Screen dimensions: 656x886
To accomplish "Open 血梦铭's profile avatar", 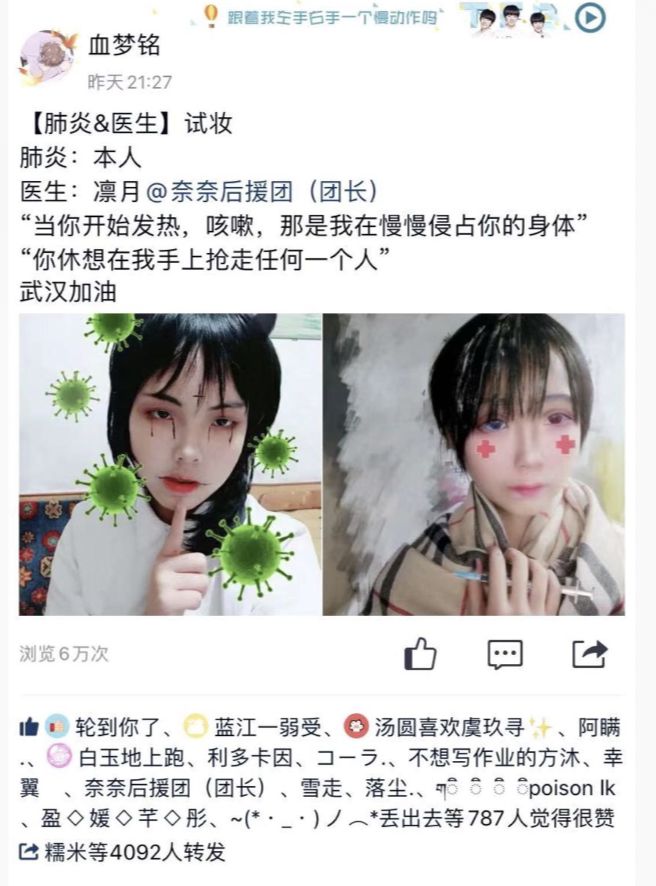I will tap(46, 59).
